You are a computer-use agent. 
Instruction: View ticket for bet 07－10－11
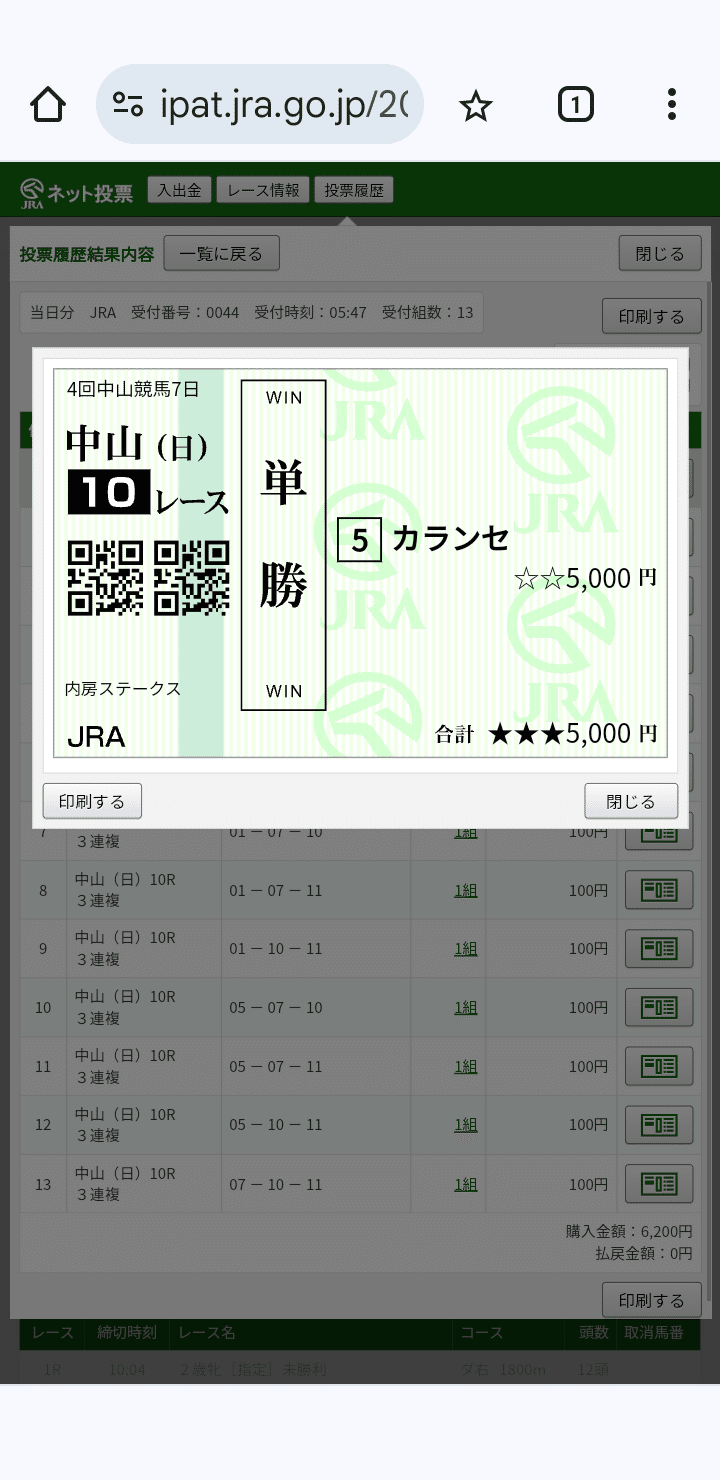tap(658, 1184)
